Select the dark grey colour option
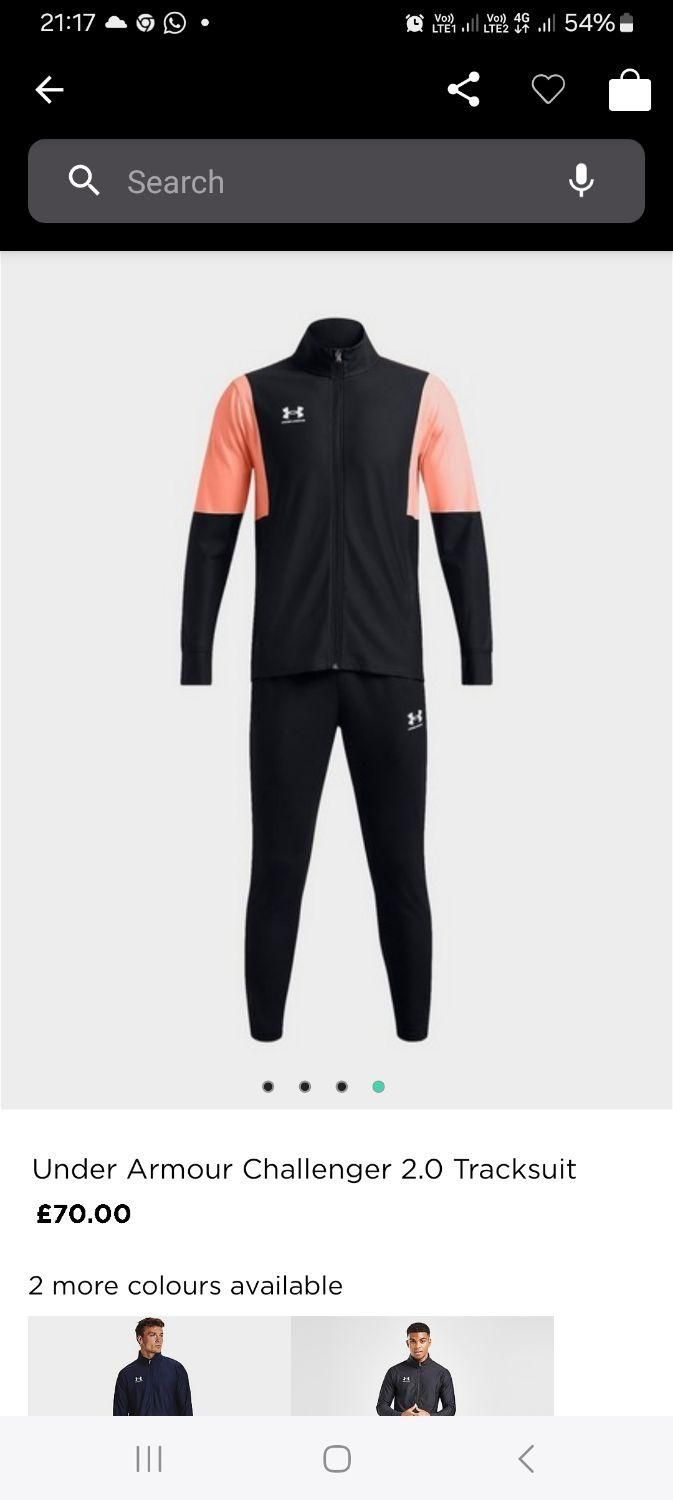The height and width of the screenshot is (1500, 673). [x=422, y=1365]
